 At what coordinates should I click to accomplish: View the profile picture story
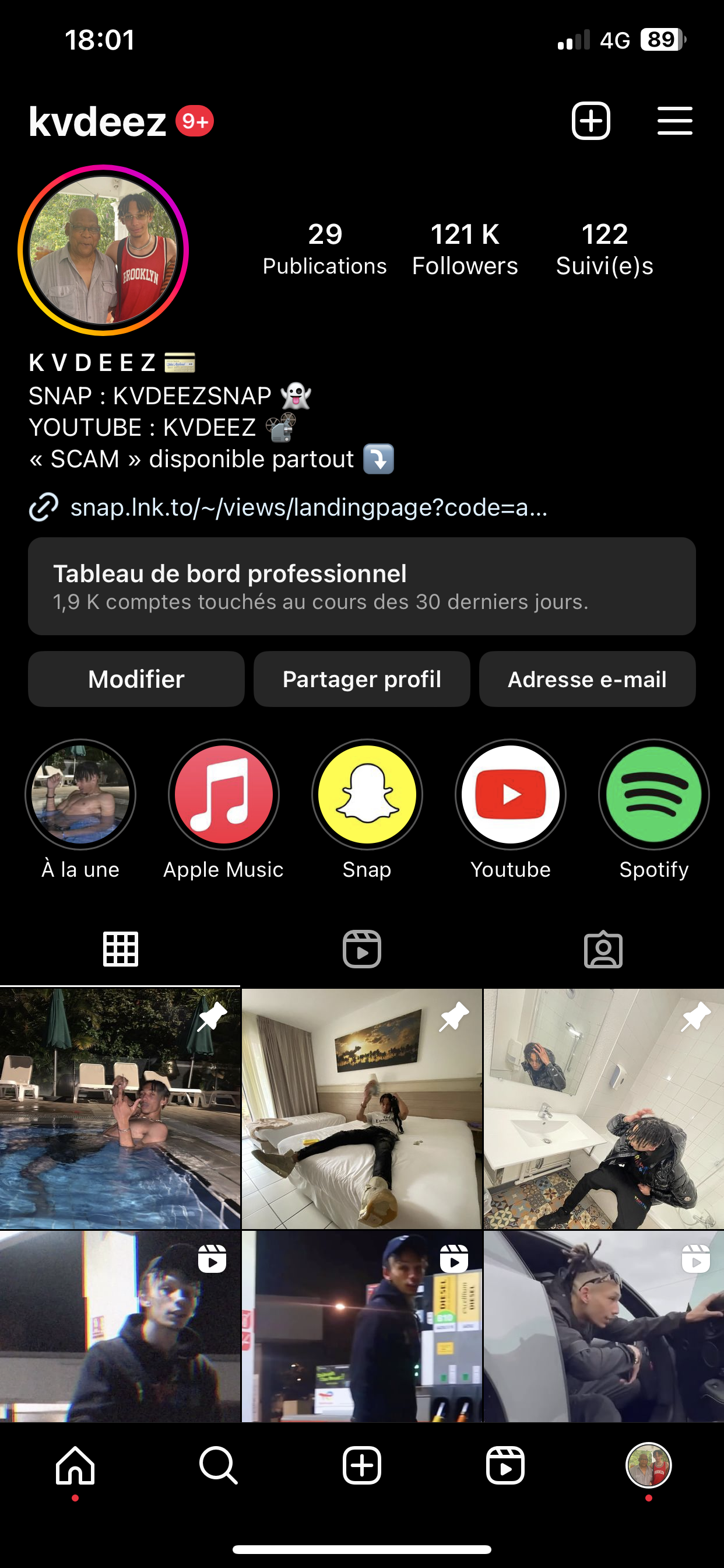(103, 250)
